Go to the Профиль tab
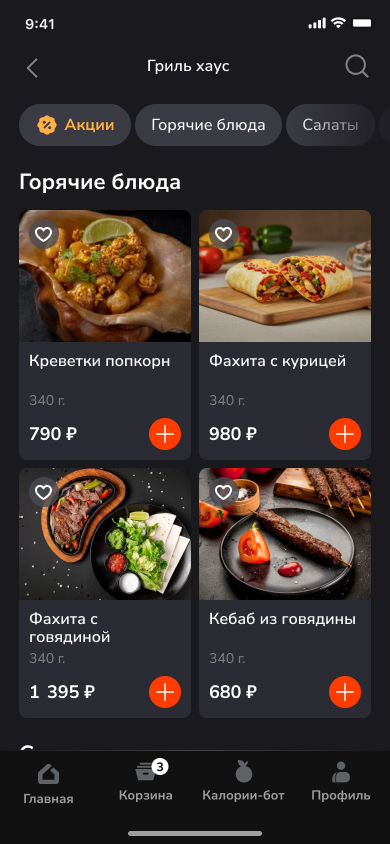Viewport: 390px width, 844px height. pos(341,782)
